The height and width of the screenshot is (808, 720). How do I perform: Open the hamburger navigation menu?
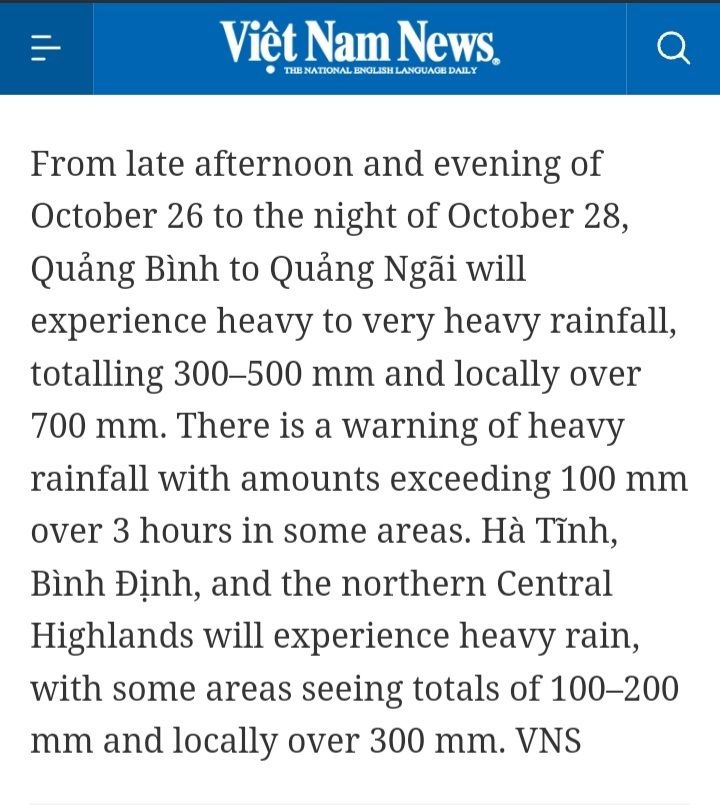tap(46, 48)
